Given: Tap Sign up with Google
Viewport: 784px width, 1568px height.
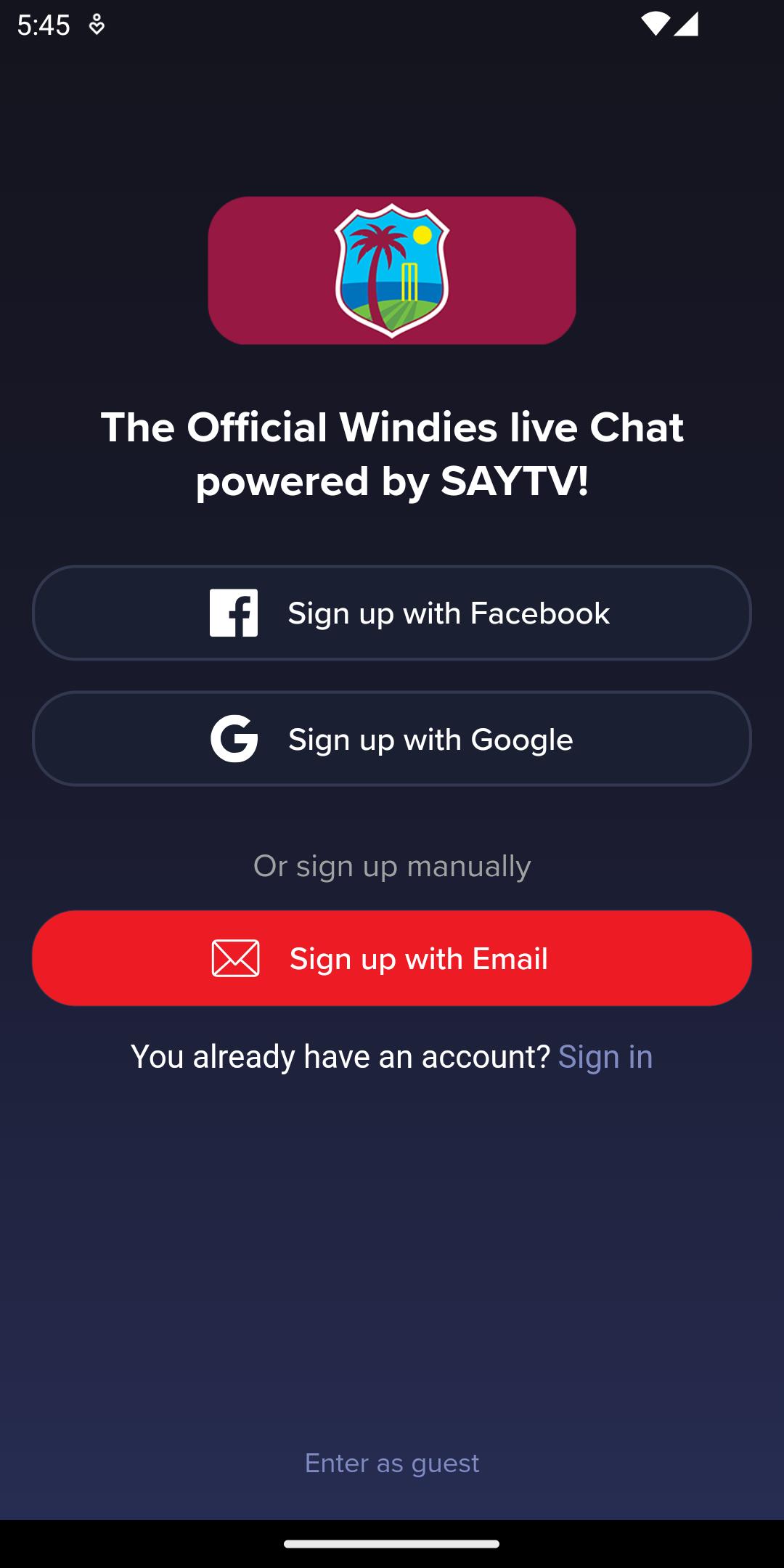Looking at the screenshot, I should click(x=392, y=738).
